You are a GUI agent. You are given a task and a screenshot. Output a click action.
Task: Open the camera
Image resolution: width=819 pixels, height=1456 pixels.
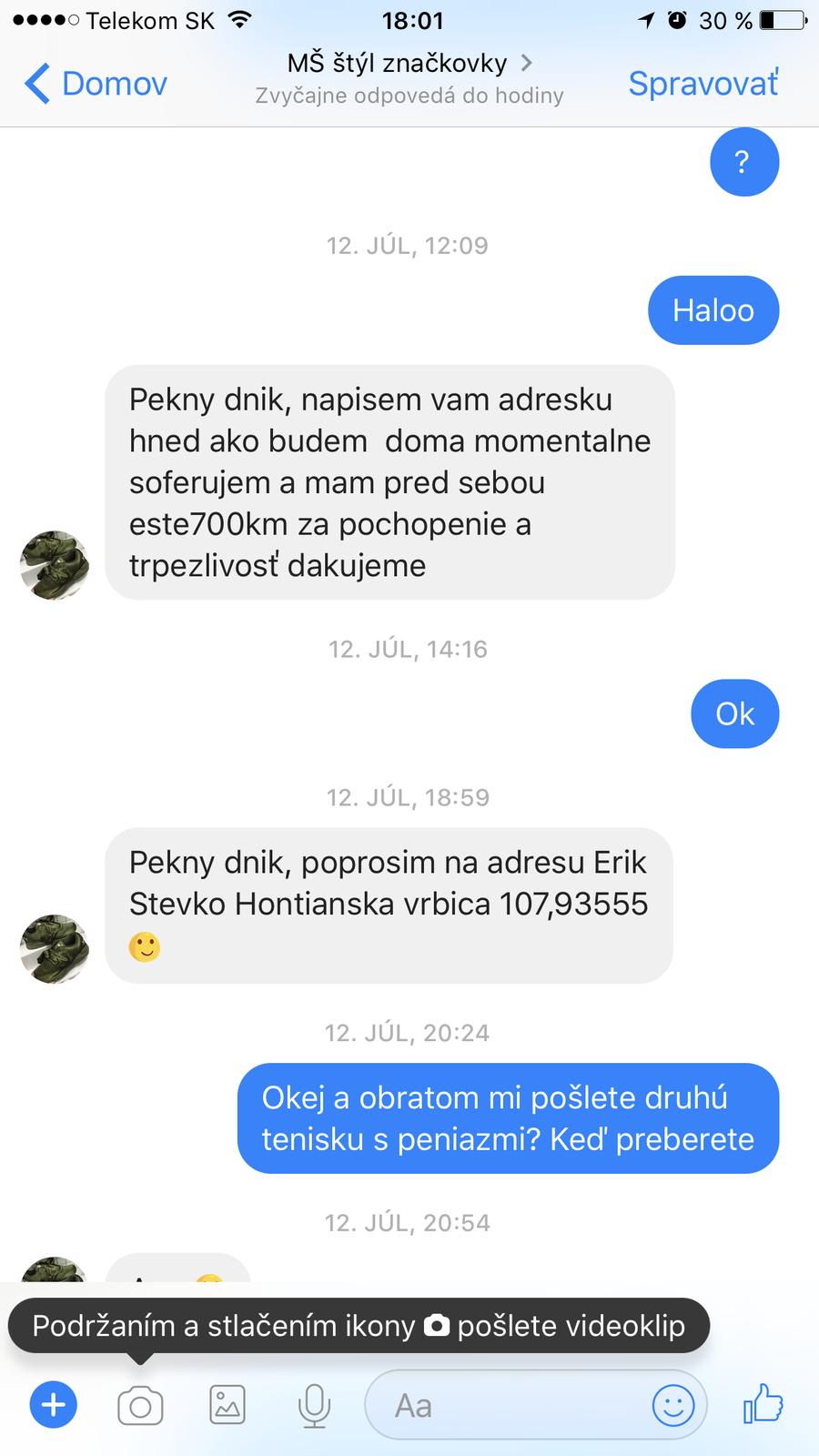click(x=140, y=1406)
